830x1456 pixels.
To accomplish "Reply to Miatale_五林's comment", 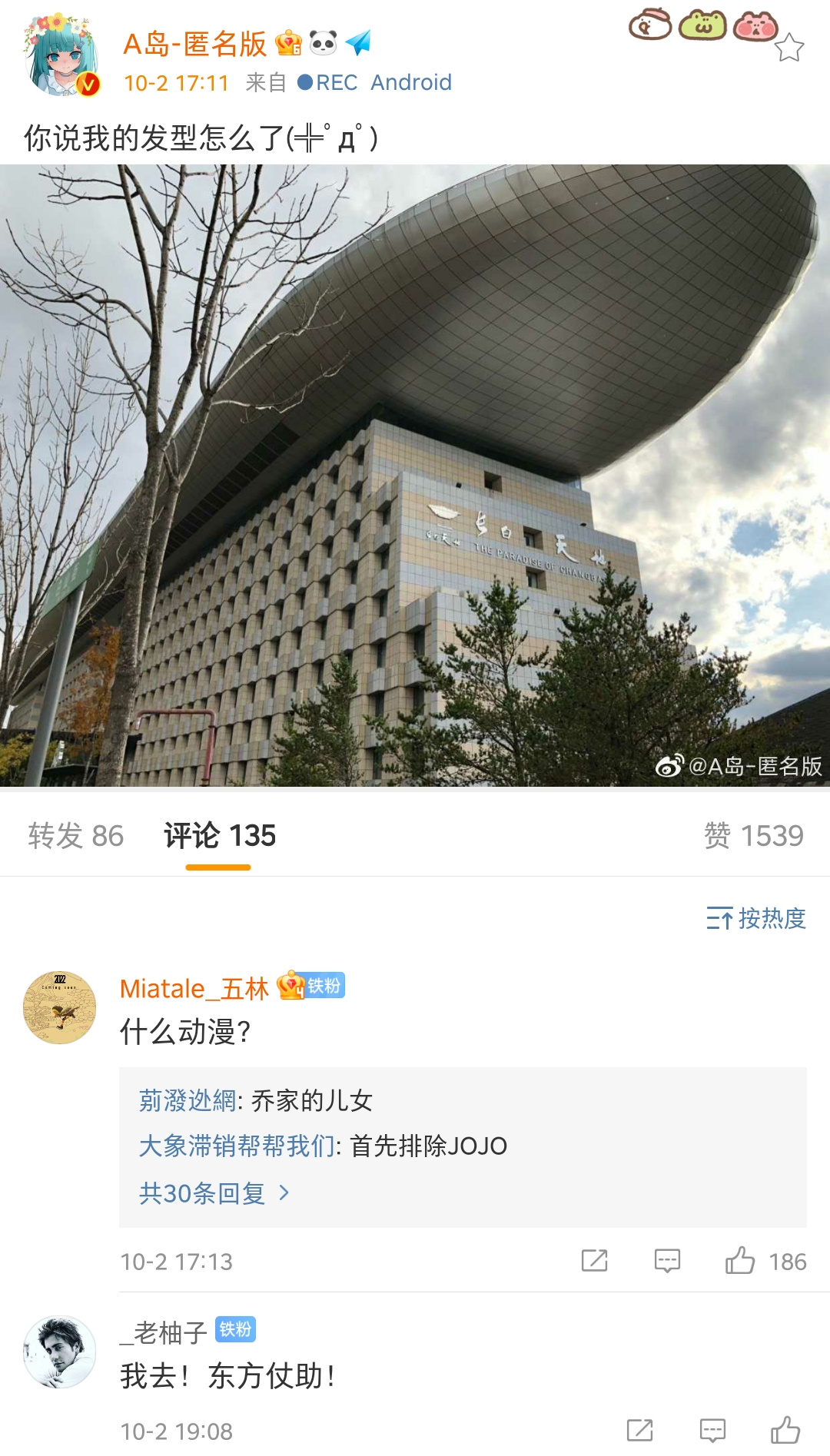I will coord(667,1261).
